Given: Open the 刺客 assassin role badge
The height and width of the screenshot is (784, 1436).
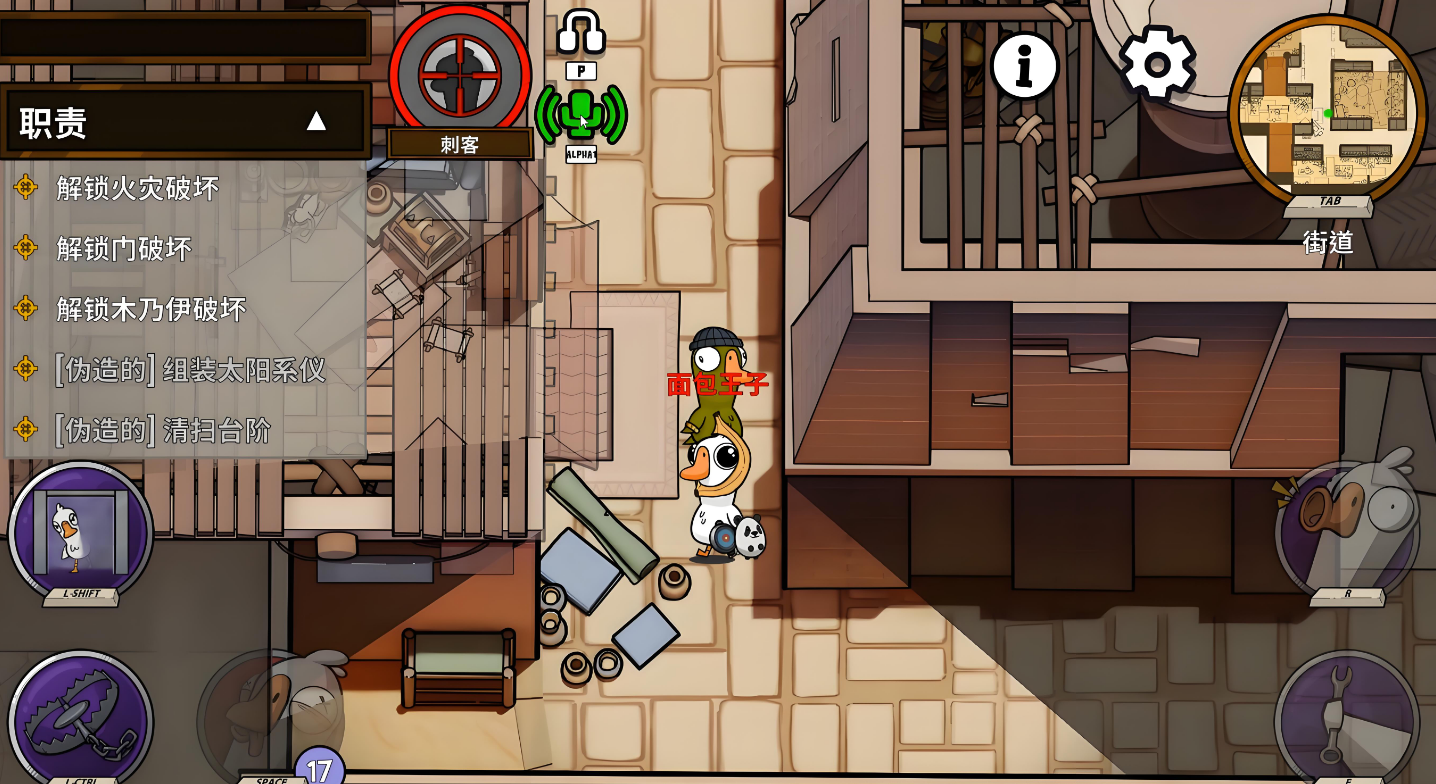Looking at the screenshot, I should click(x=460, y=73).
